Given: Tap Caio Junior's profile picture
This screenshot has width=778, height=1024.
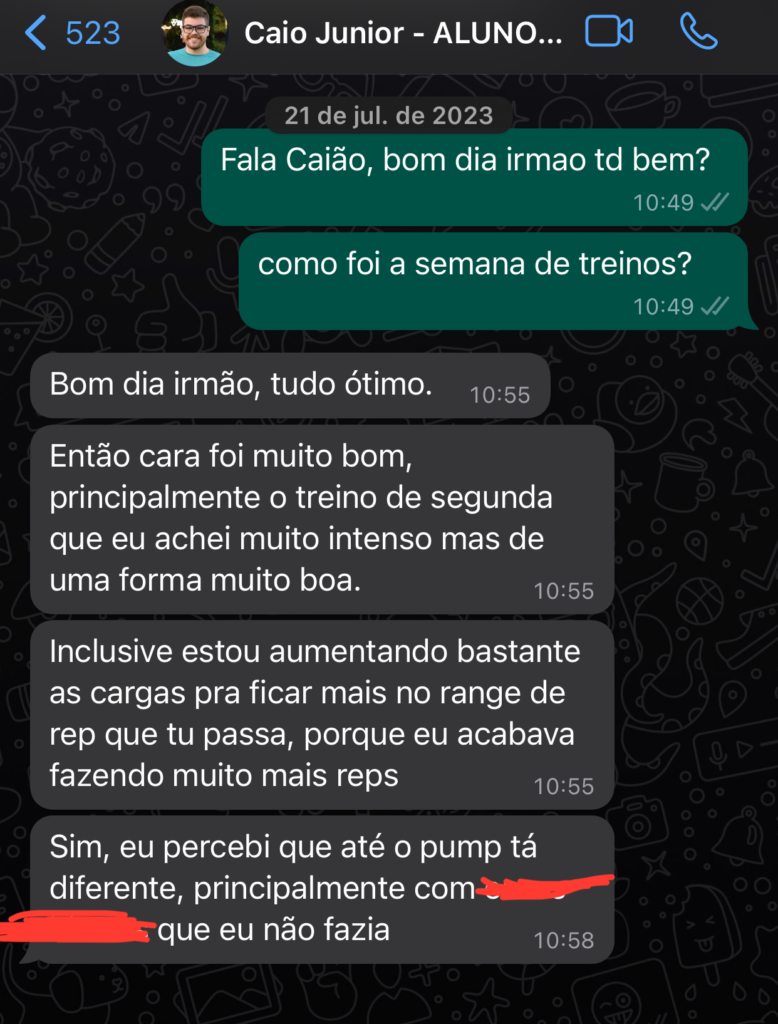Looking at the screenshot, I should (x=194, y=33).
